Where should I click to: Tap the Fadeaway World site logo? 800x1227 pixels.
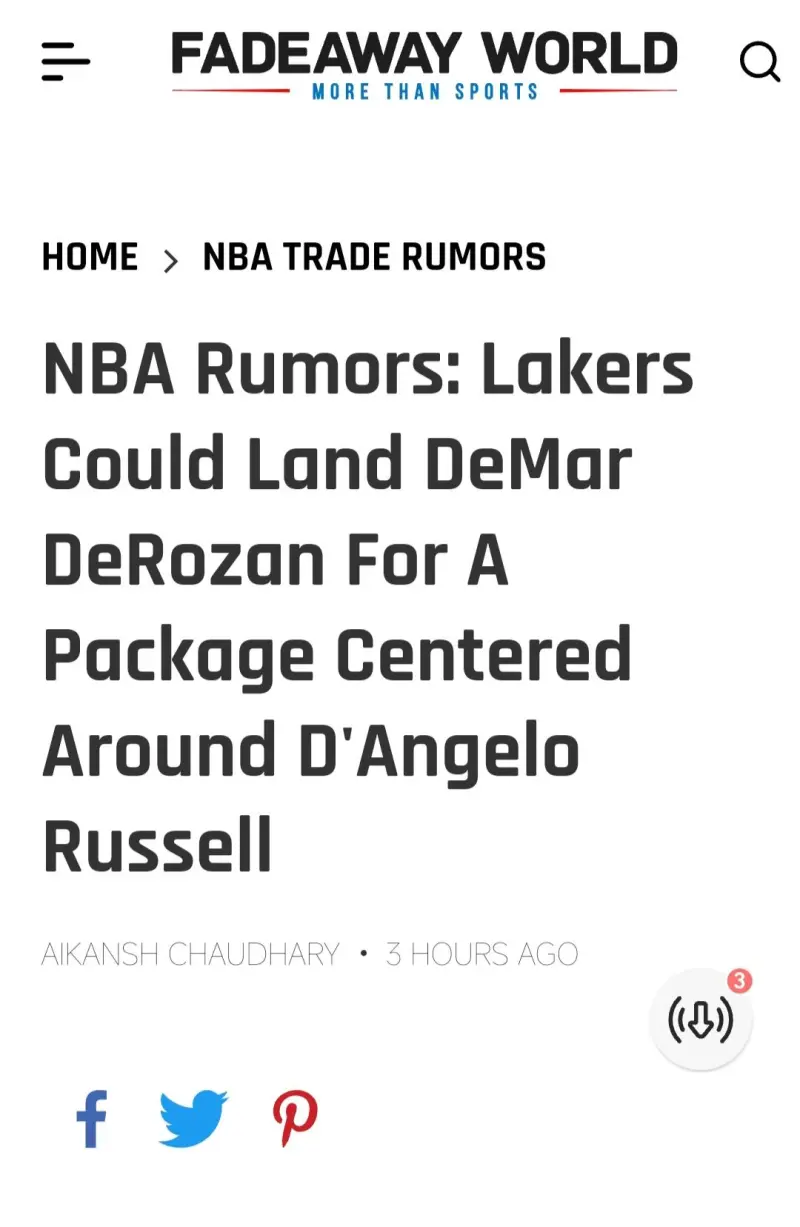coord(424,64)
